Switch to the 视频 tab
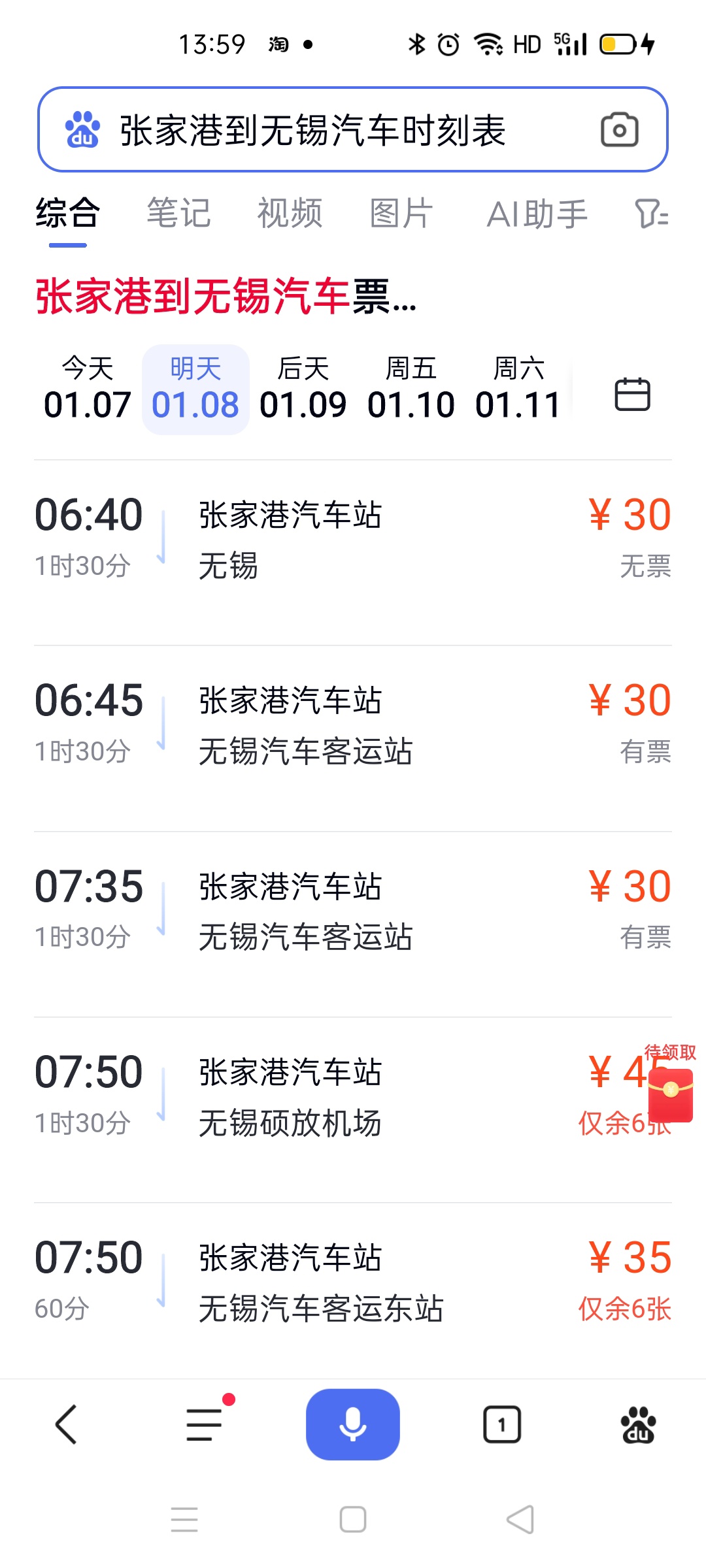Screen dimensions: 706x1568 tap(290, 214)
